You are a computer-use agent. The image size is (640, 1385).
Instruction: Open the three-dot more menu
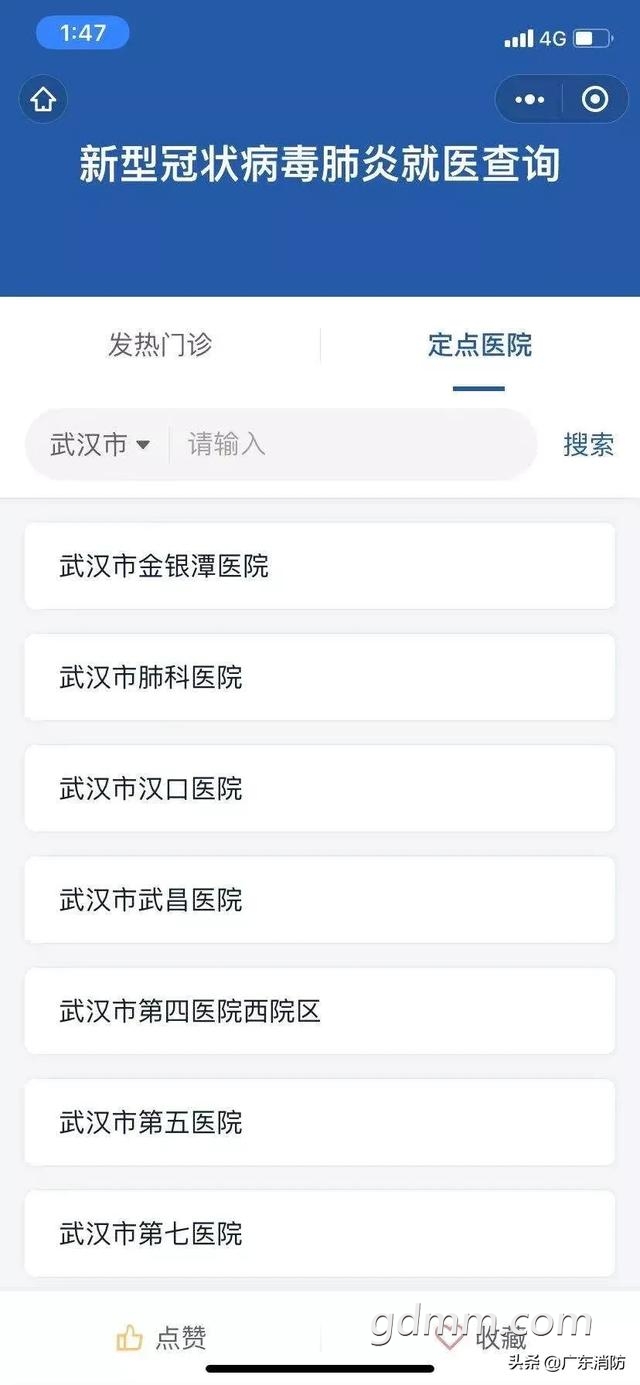click(529, 99)
